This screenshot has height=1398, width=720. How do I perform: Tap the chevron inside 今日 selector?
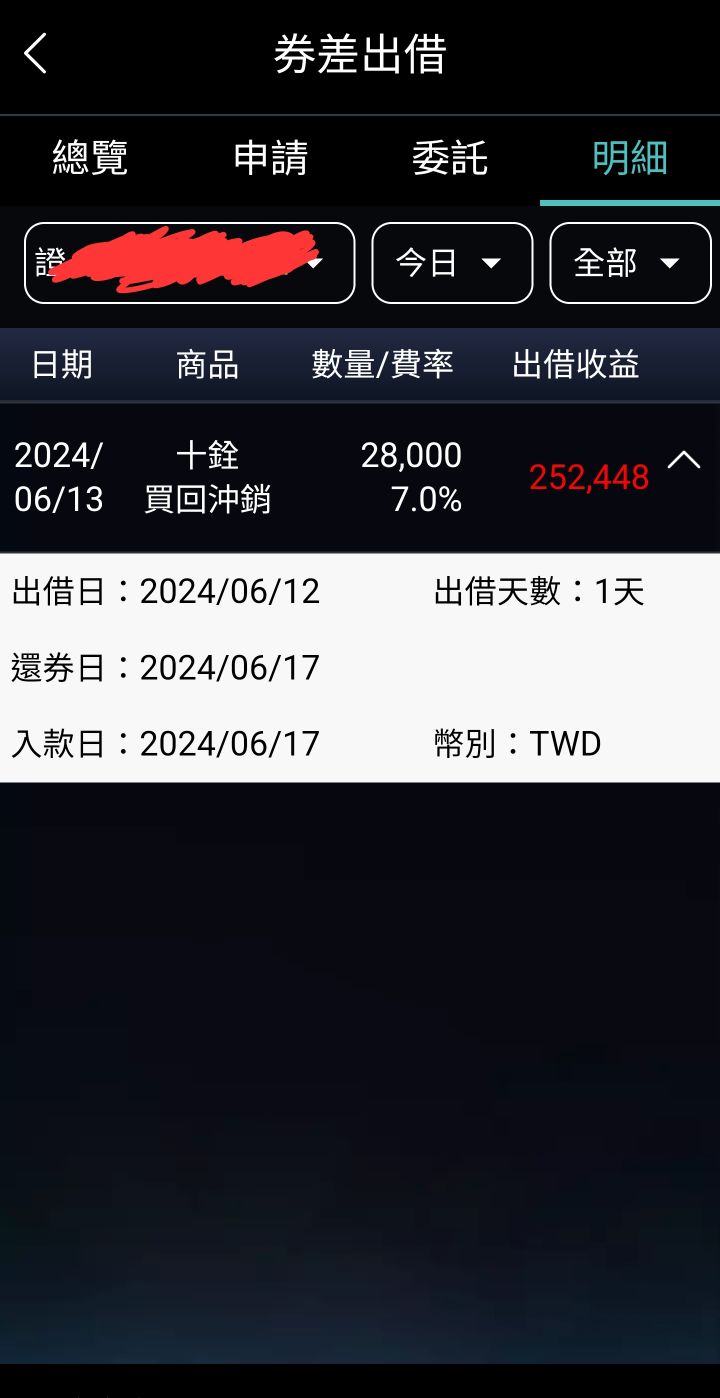494,263
